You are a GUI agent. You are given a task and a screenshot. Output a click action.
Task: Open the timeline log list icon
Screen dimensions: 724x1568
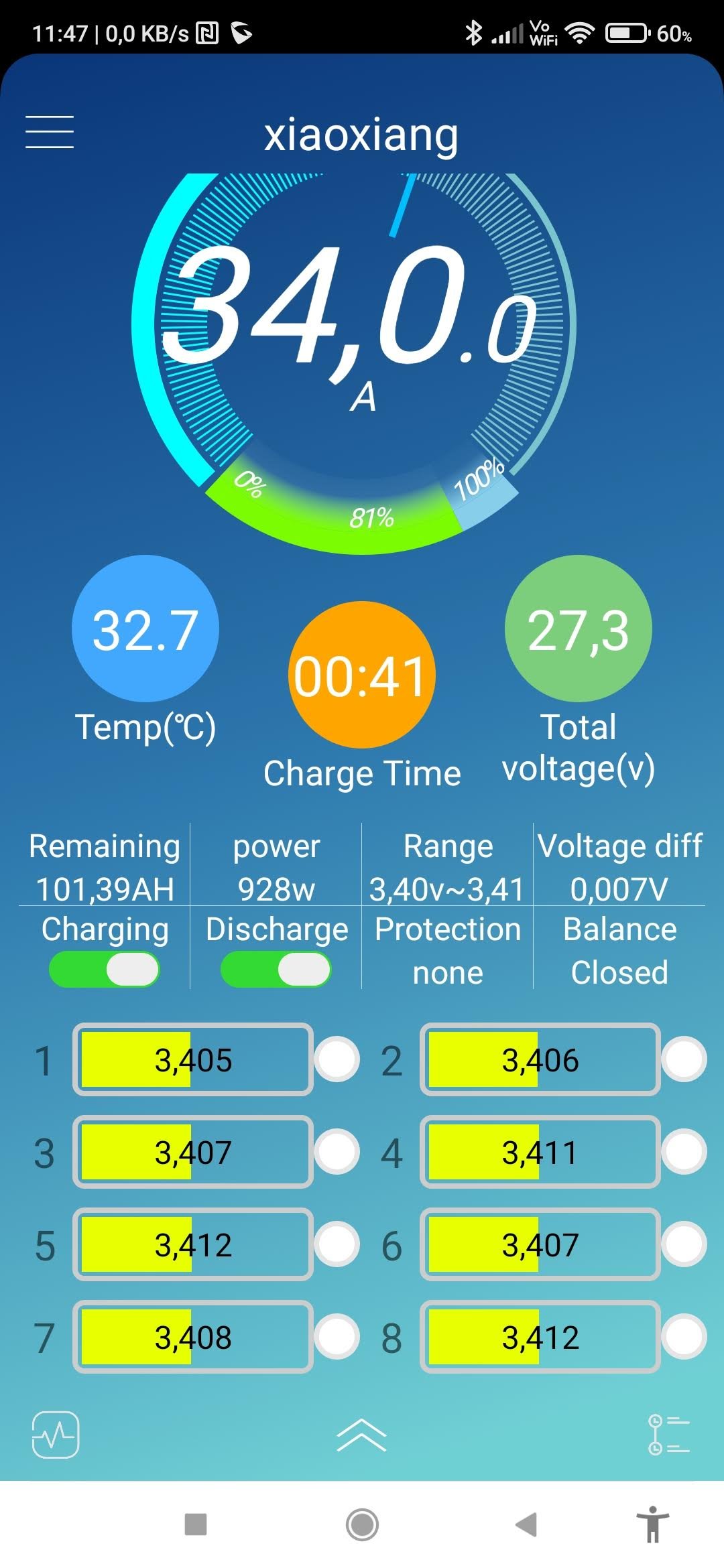pos(668,1435)
